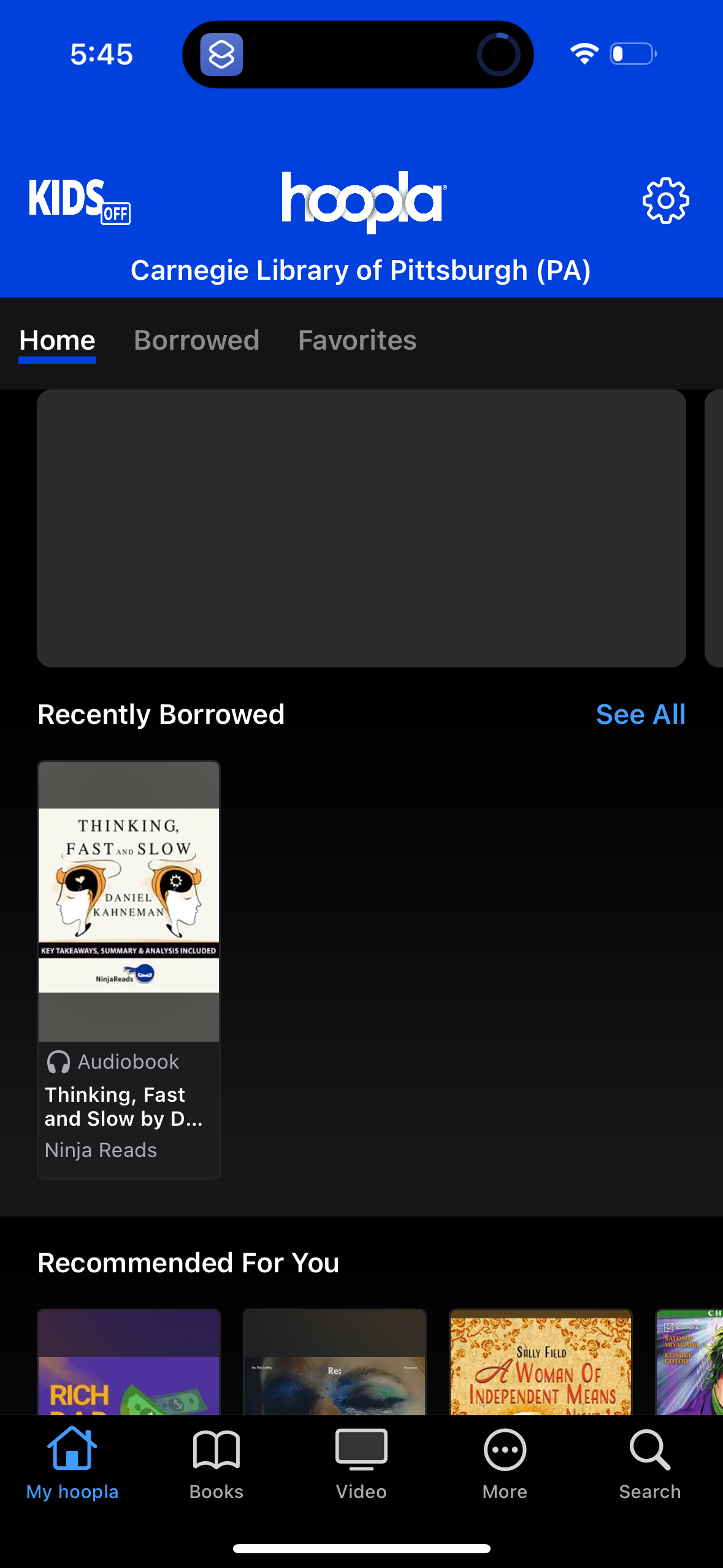Screen dimensions: 723x1568
Task: Switch to the Borrowed tab
Action: click(196, 340)
